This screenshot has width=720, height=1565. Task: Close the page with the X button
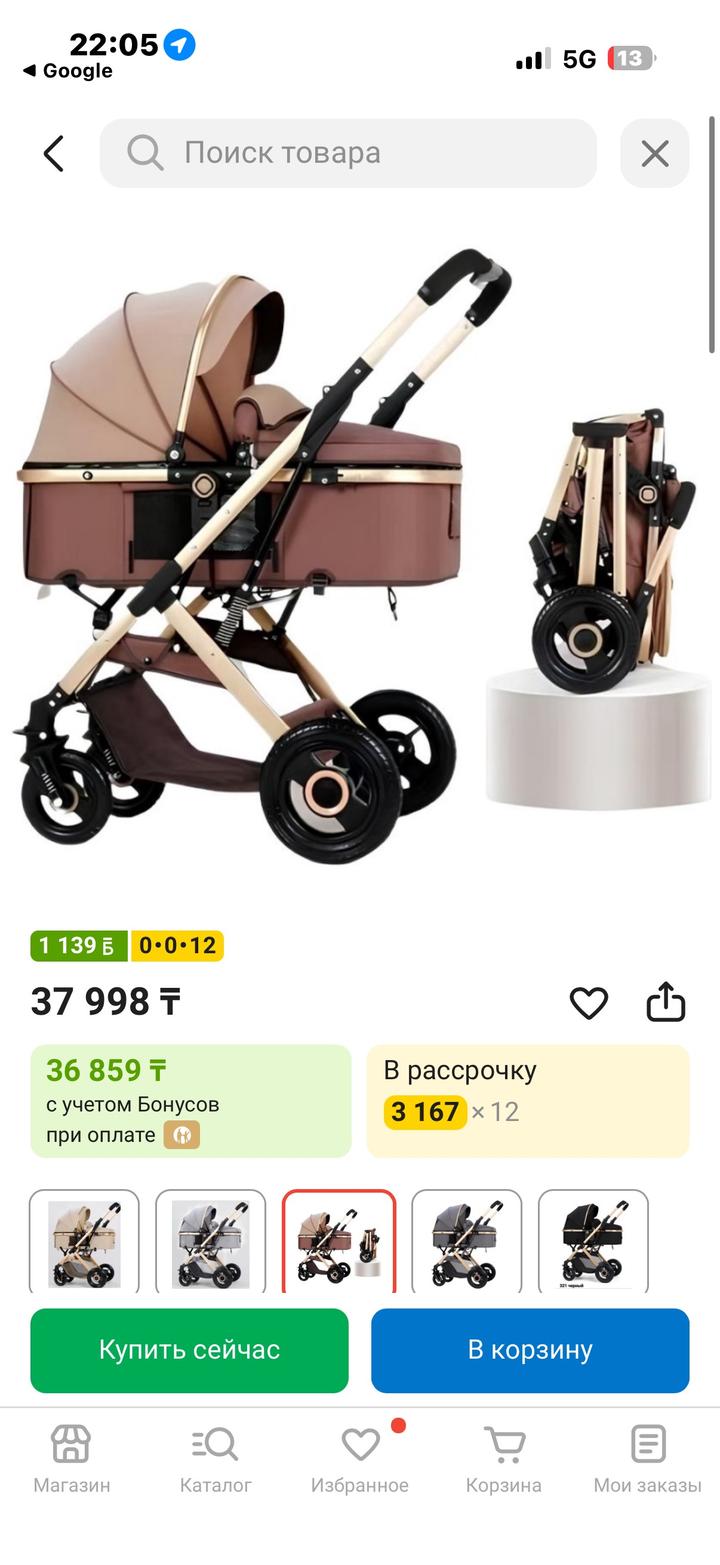click(654, 153)
